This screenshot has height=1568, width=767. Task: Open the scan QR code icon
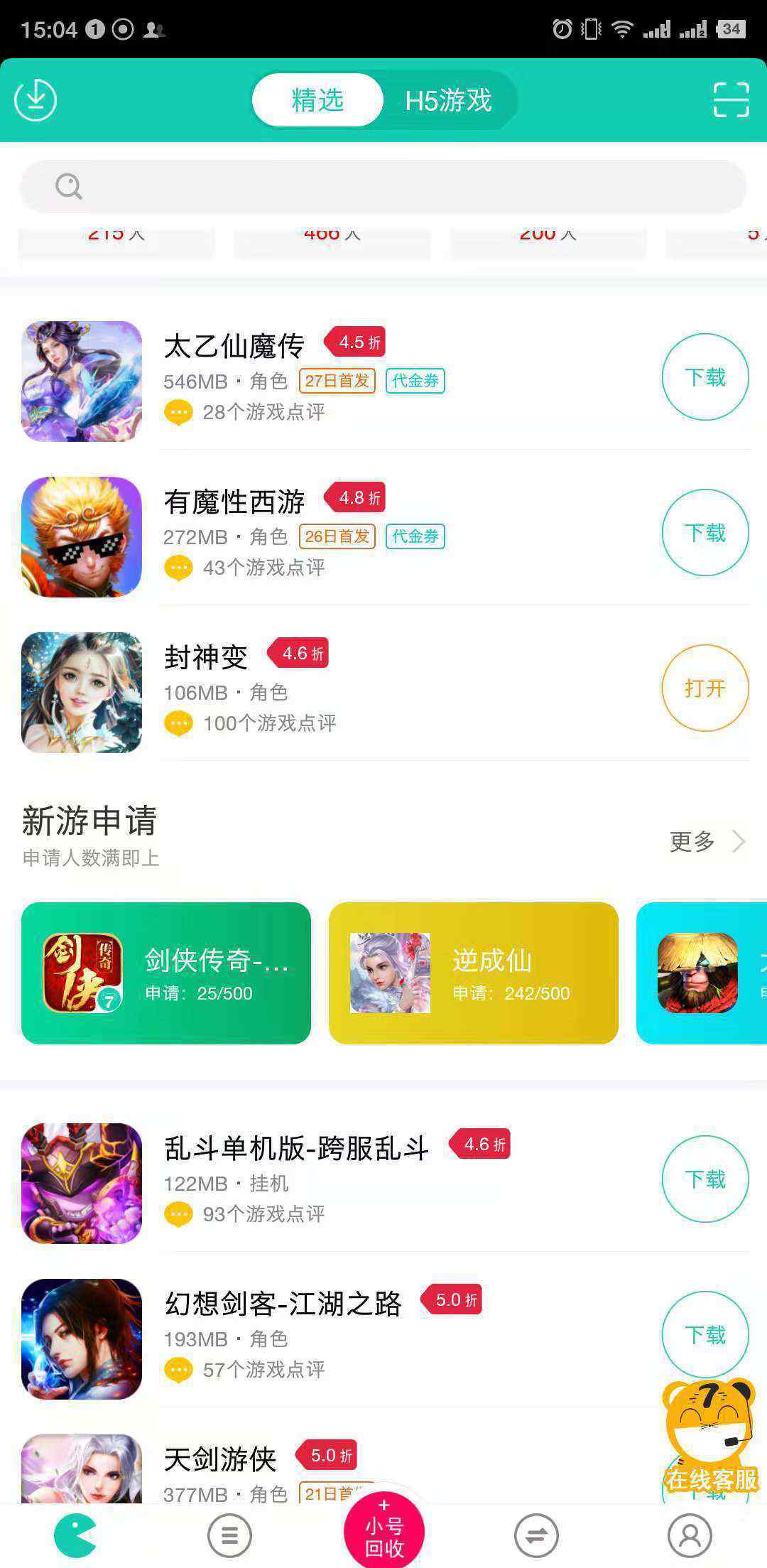pyautogui.click(x=731, y=99)
